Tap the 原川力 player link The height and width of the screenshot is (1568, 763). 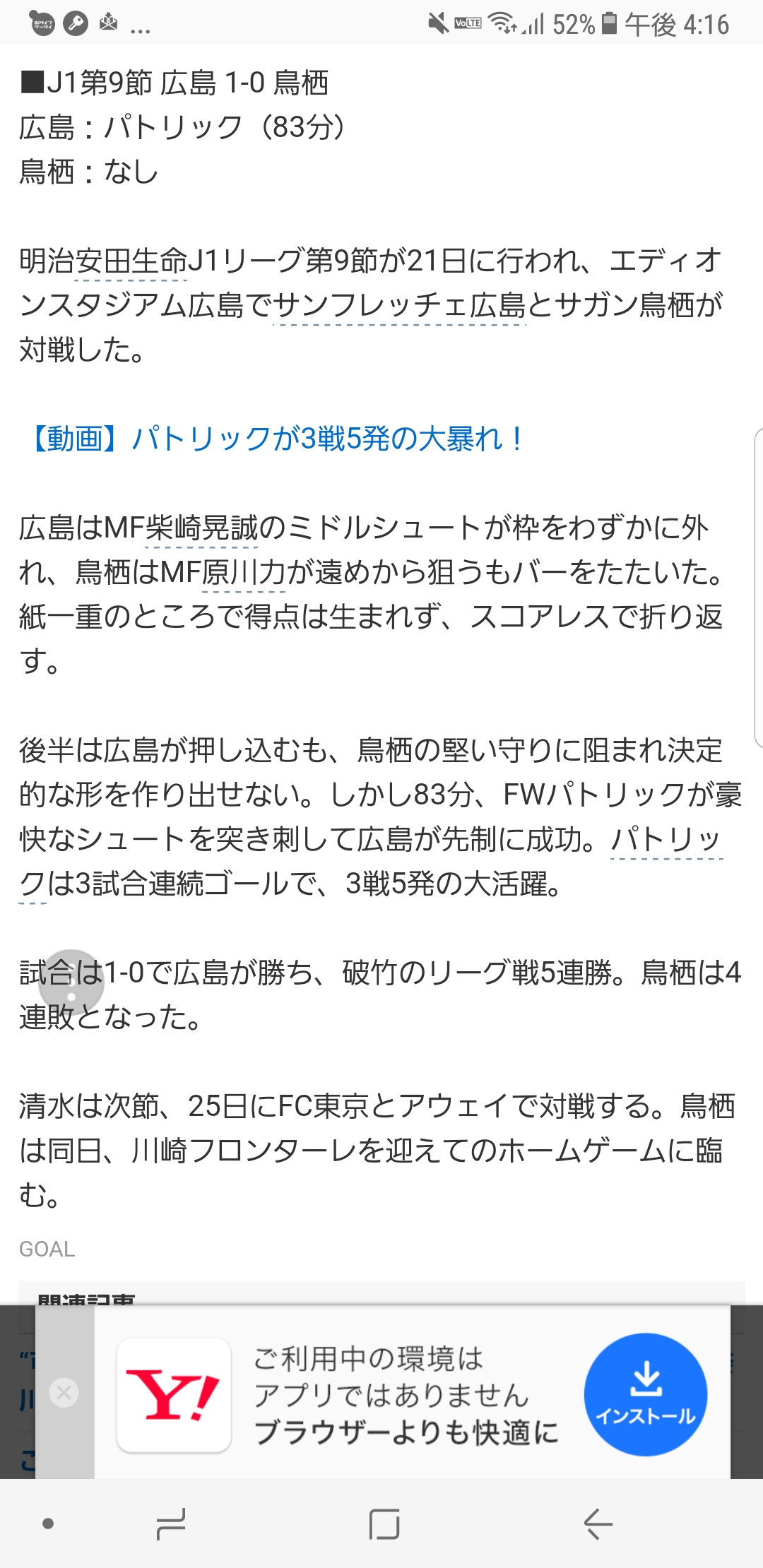pyautogui.click(x=244, y=572)
